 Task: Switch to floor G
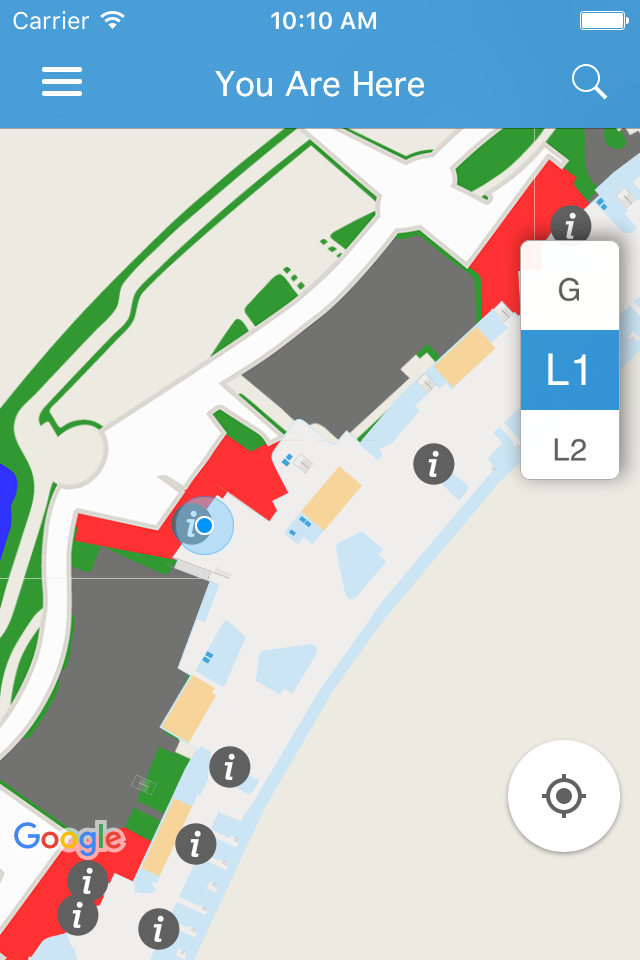tap(570, 288)
